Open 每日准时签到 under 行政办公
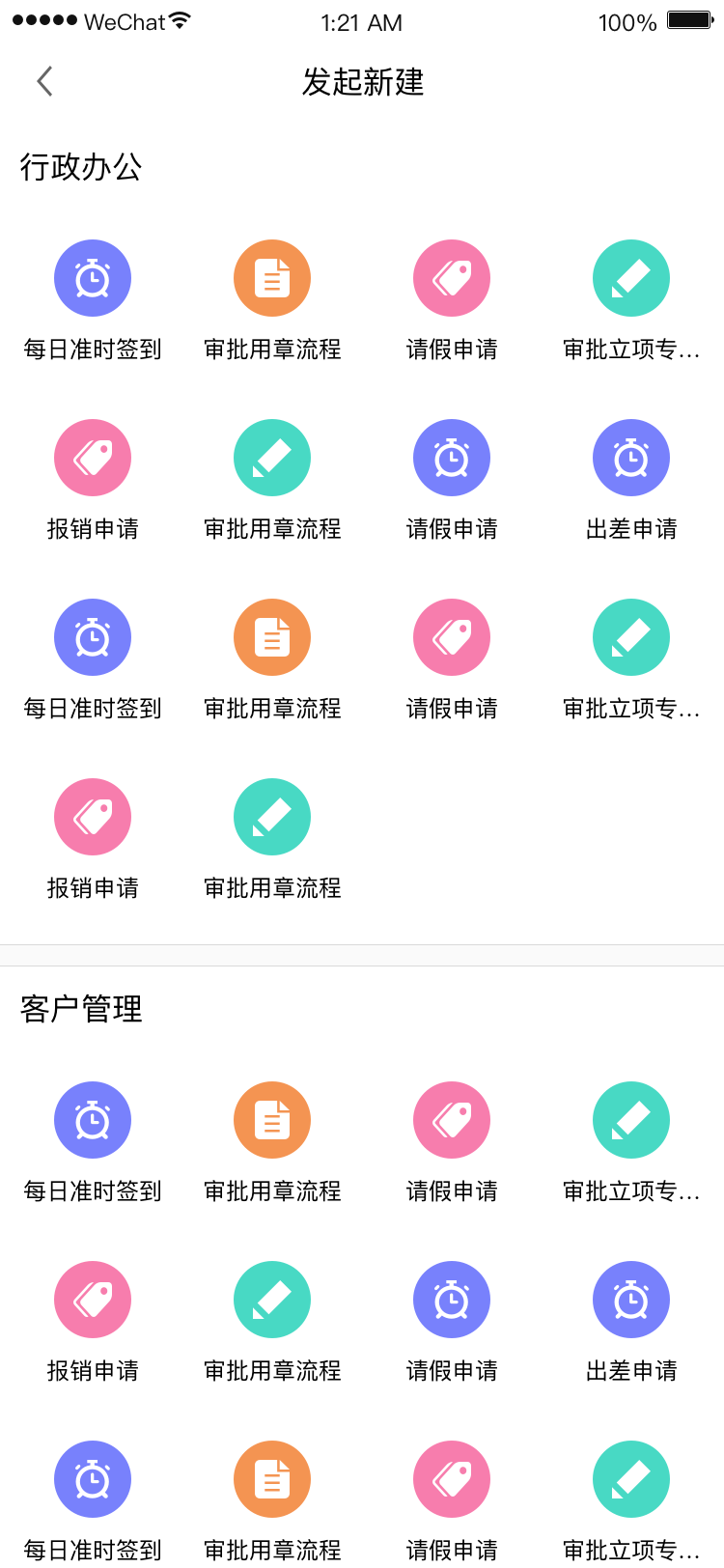 click(93, 278)
